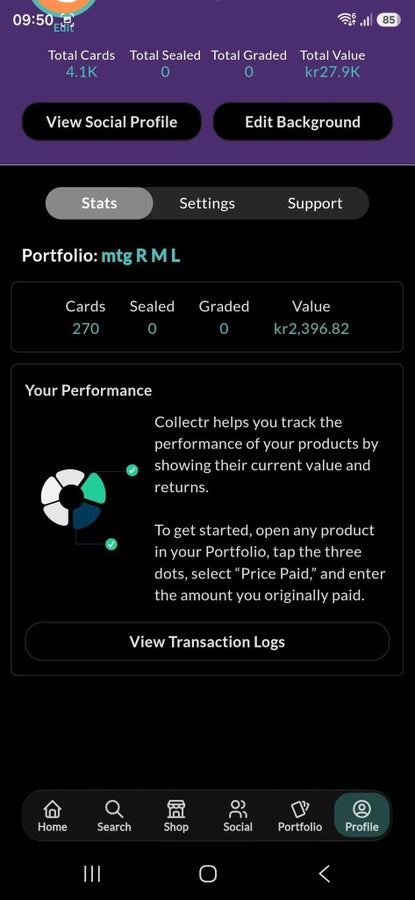415x900 pixels.
Task: Change portfolio via mtg R M L link
Action: click(x=141, y=256)
